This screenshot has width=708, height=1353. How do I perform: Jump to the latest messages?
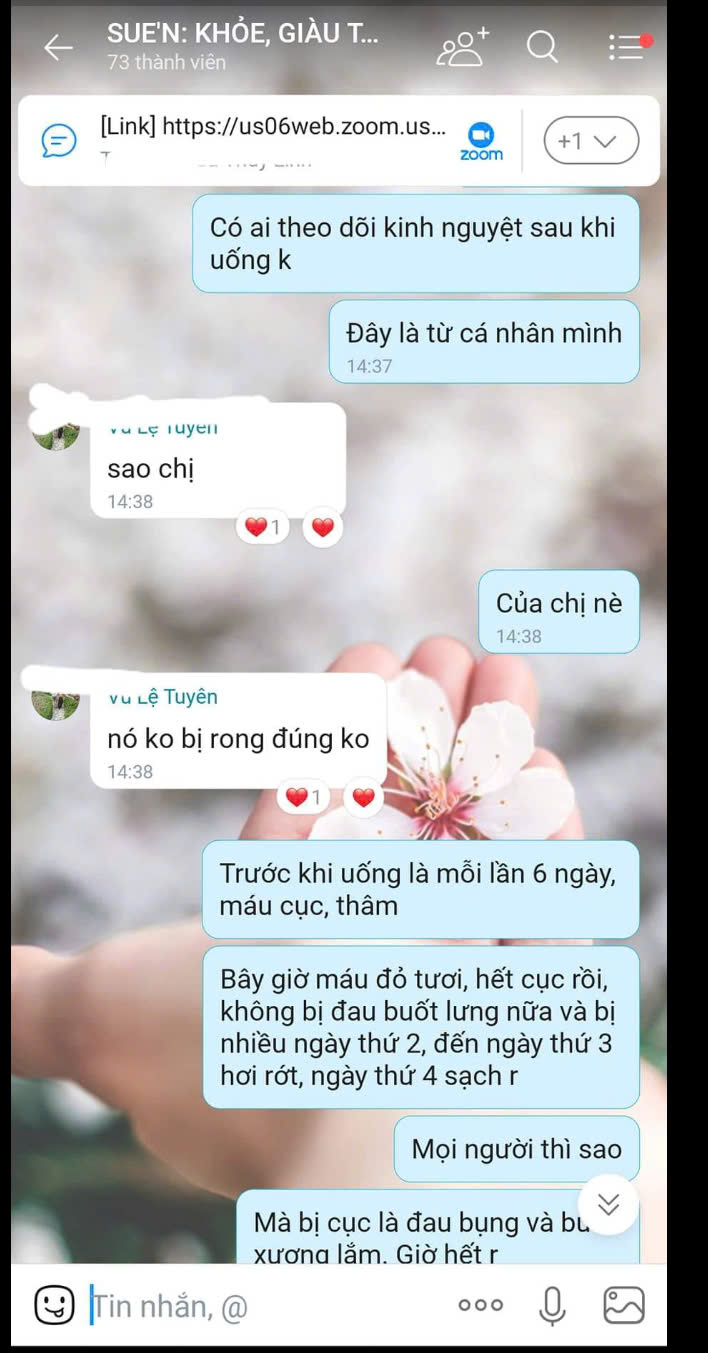pos(609,1205)
